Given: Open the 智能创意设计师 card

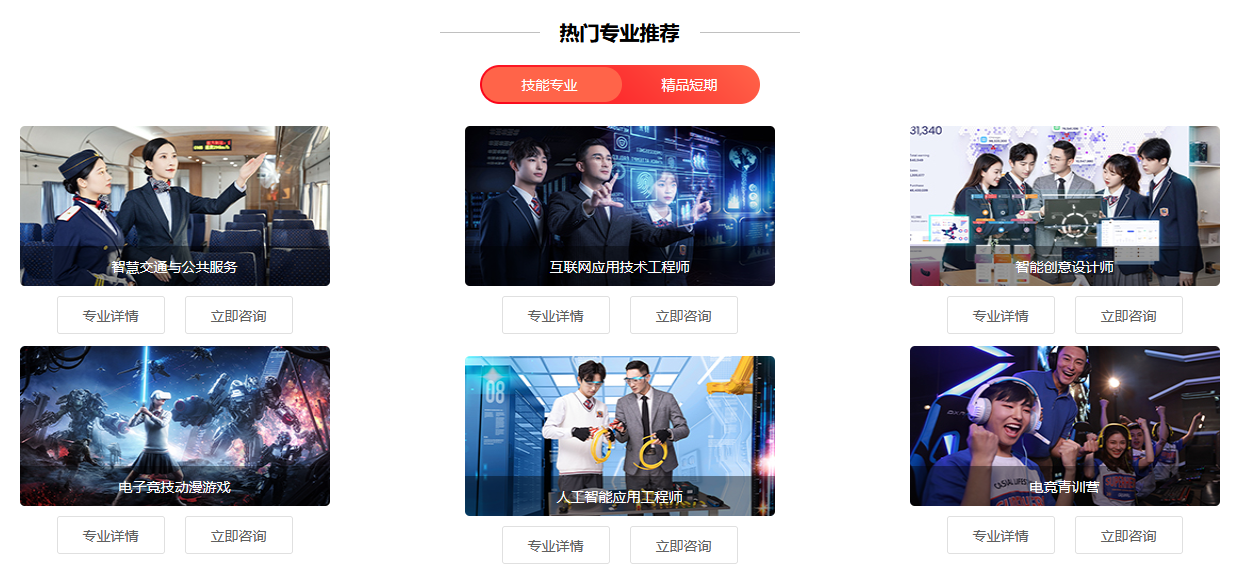Looking at the screenshot, I should tap(1065, 205).
